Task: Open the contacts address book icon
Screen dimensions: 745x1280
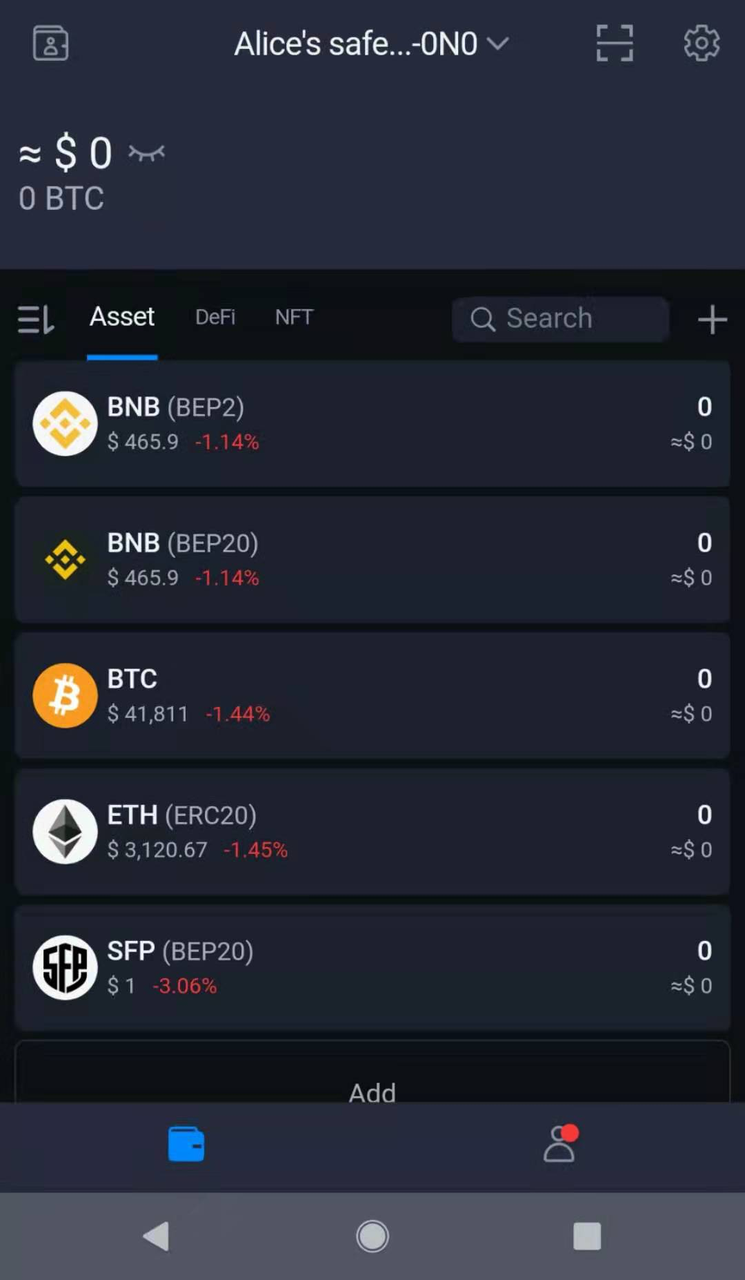Action: coord(50,44)
